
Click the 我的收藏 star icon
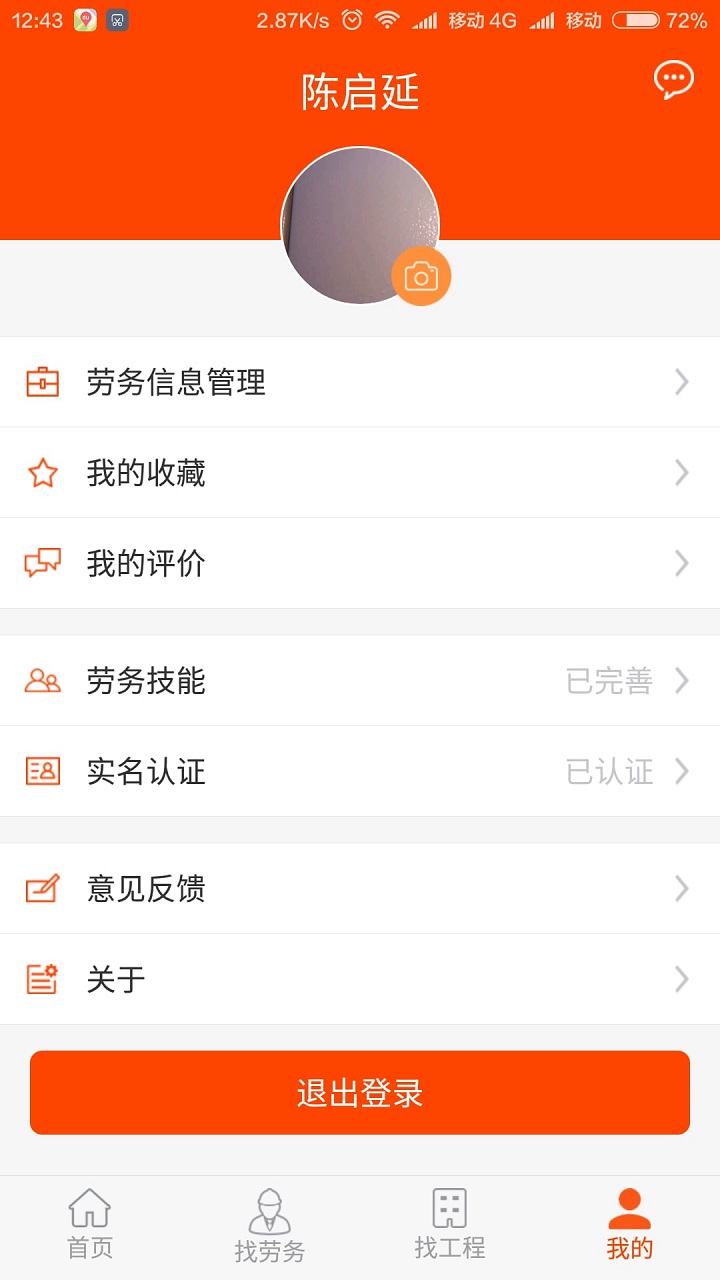41,472
